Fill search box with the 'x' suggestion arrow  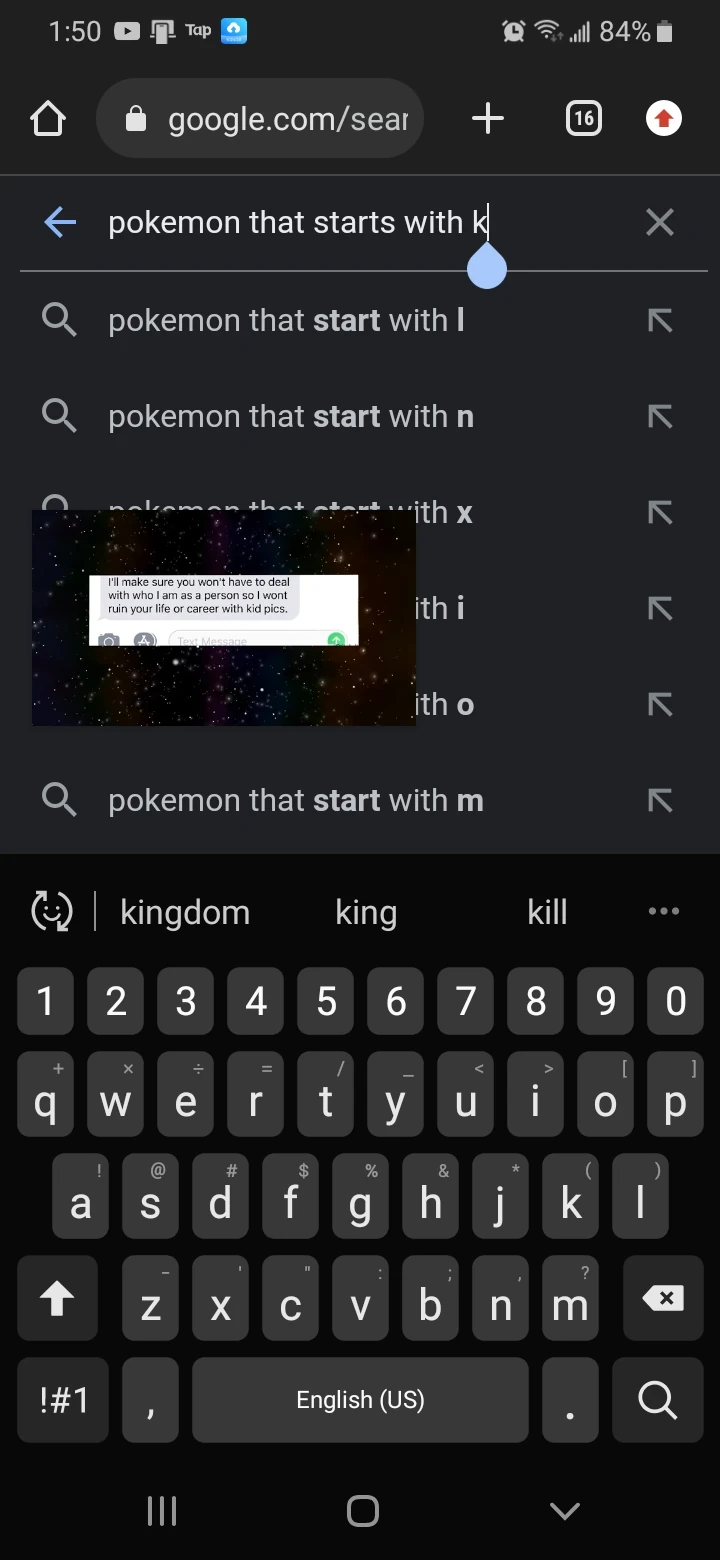(659, 513)
